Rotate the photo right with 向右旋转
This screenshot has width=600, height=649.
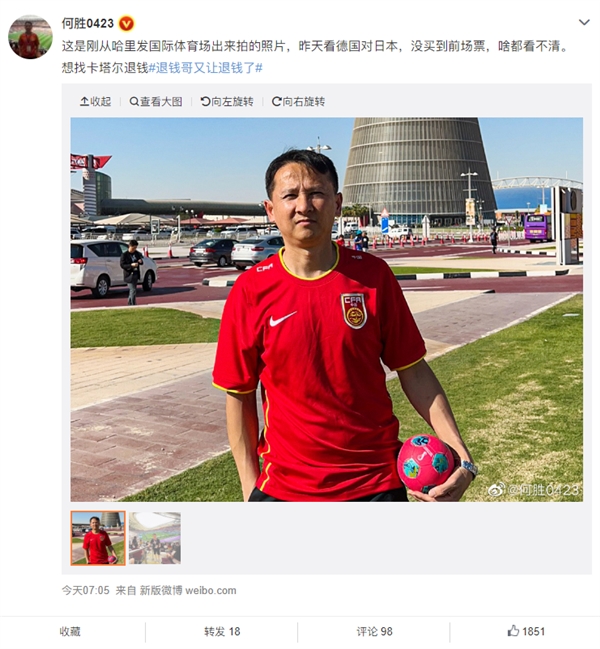click(298, 101)
